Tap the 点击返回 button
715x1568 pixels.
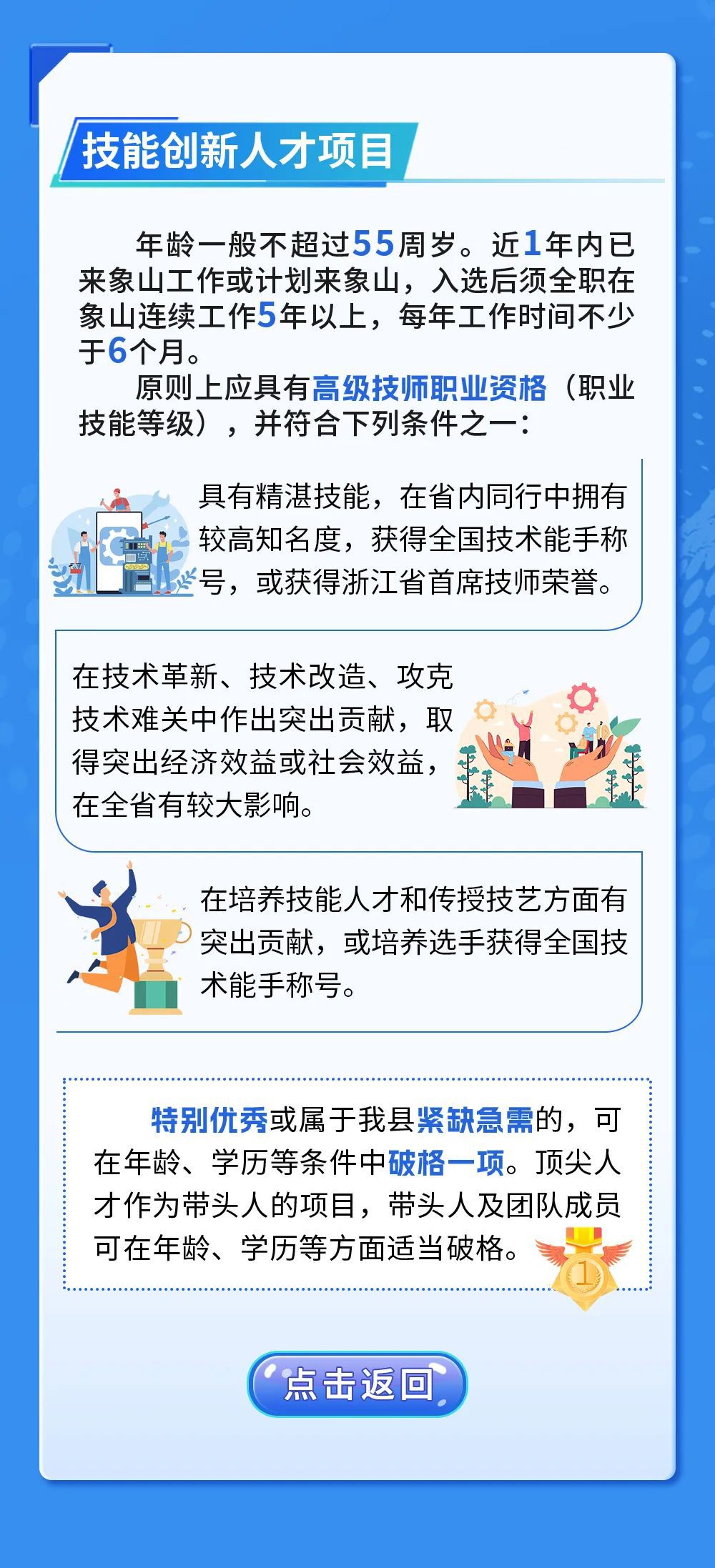[357, 1384]
